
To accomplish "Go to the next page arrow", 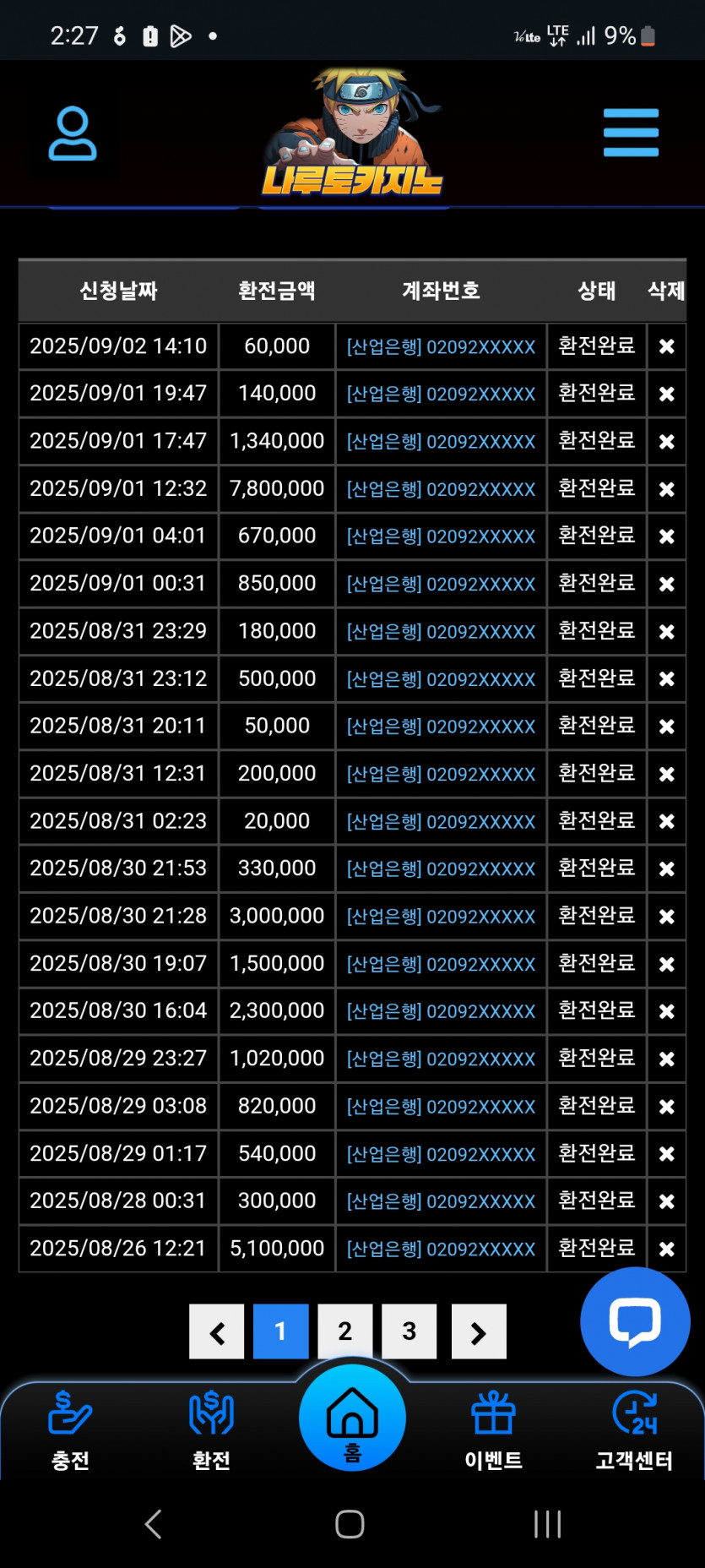I will (479, 1331).
